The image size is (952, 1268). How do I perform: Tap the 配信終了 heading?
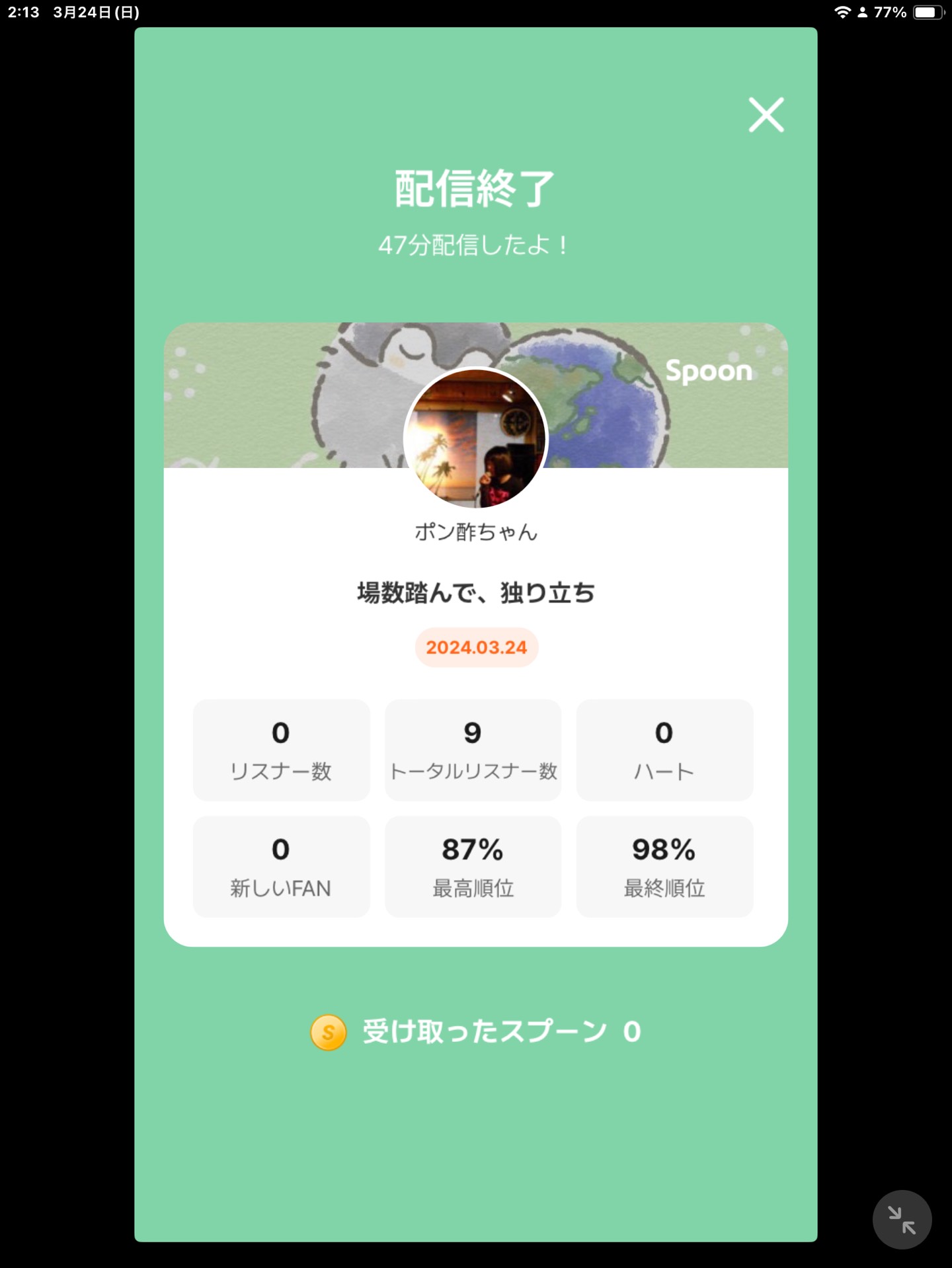tap(475, 190)
